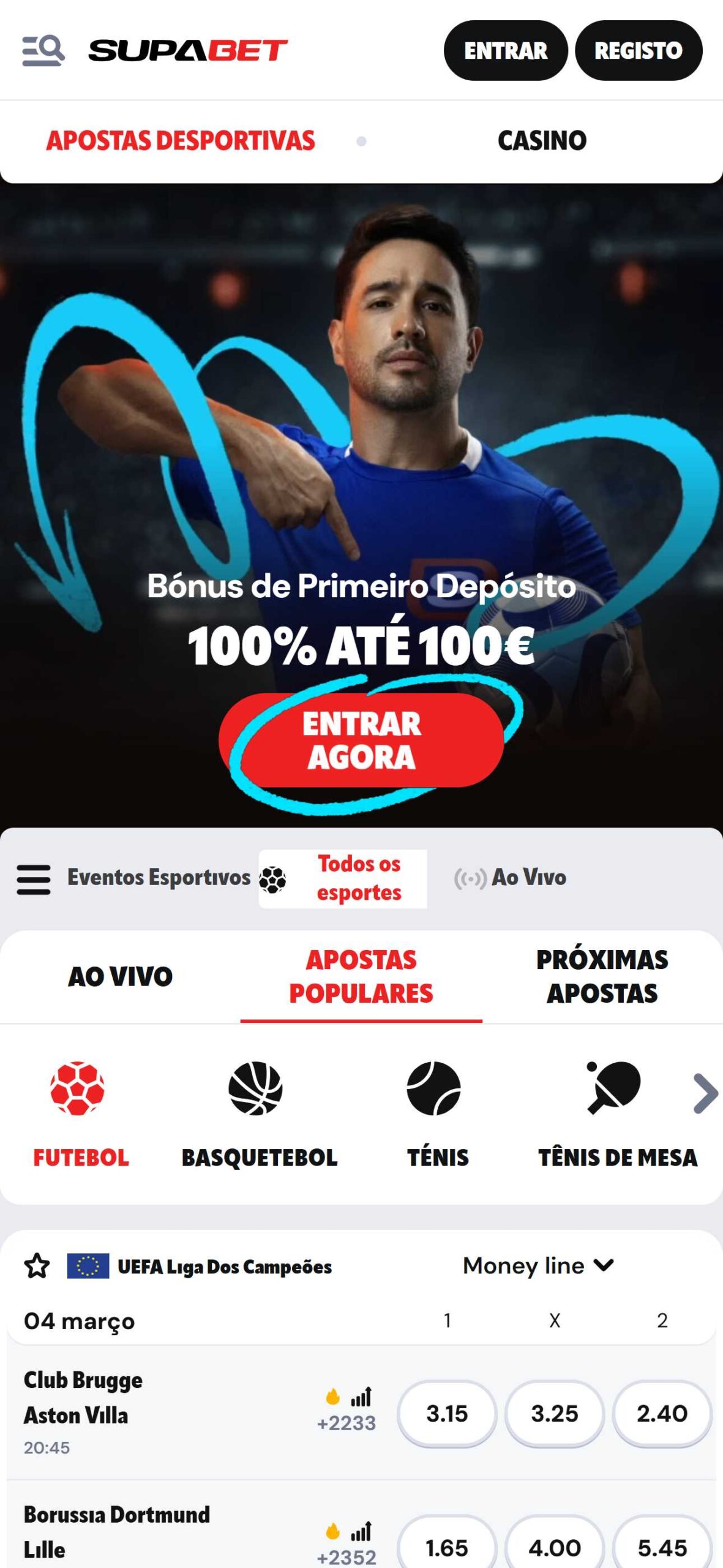
Task: Click the REGISTO button
Action: (x=639, y=51)
